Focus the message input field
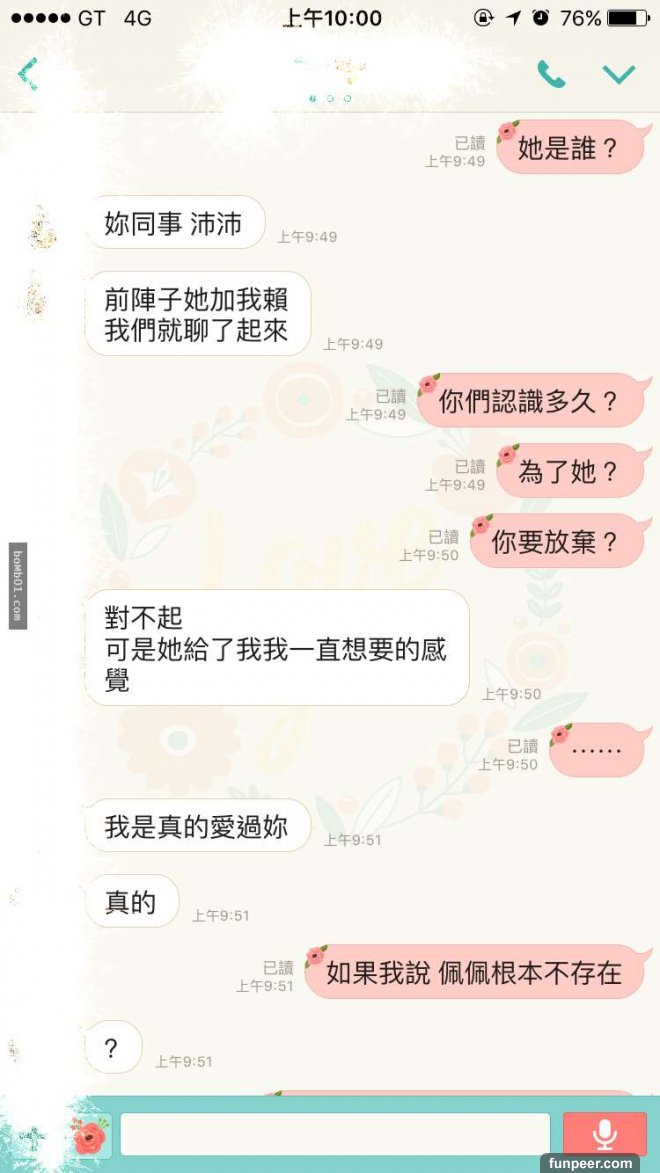 click(x=335, y=1134)
